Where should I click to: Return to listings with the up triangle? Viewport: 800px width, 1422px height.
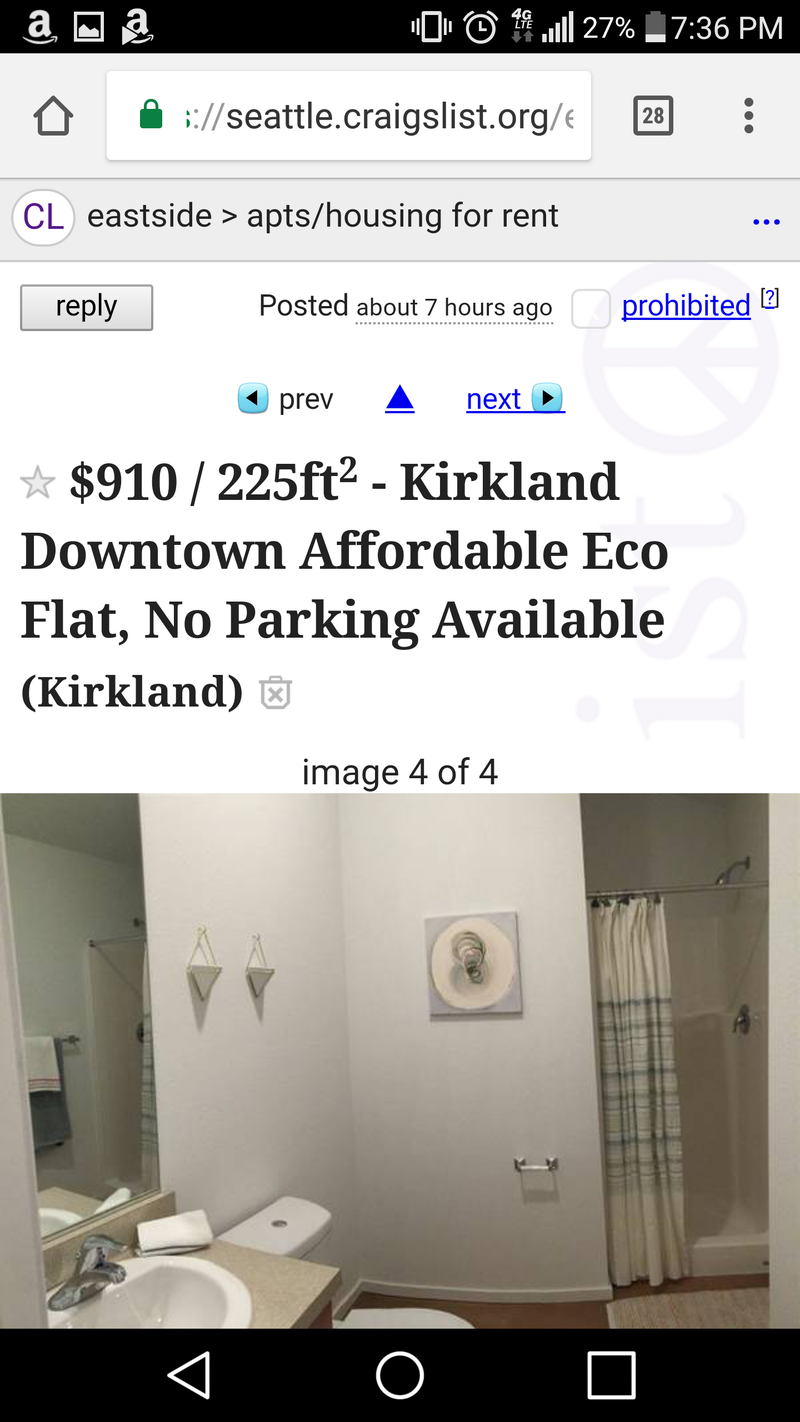point(399,399)
